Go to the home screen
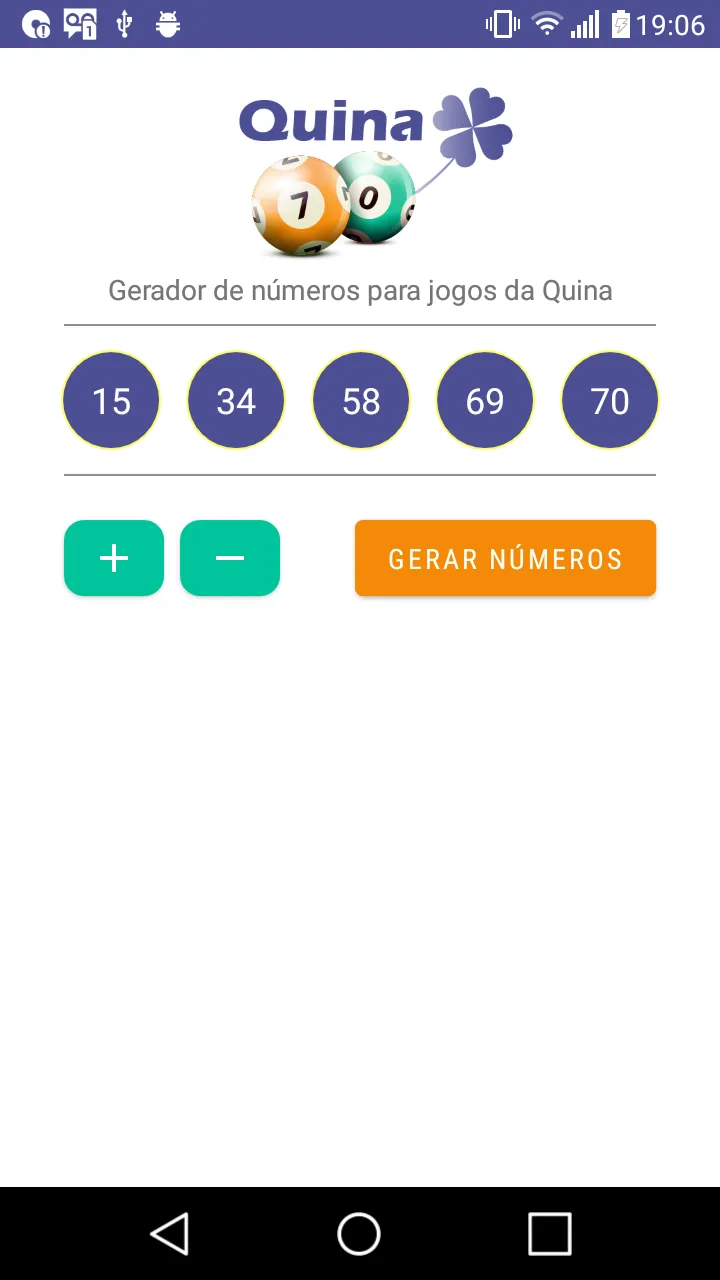 359,1233
